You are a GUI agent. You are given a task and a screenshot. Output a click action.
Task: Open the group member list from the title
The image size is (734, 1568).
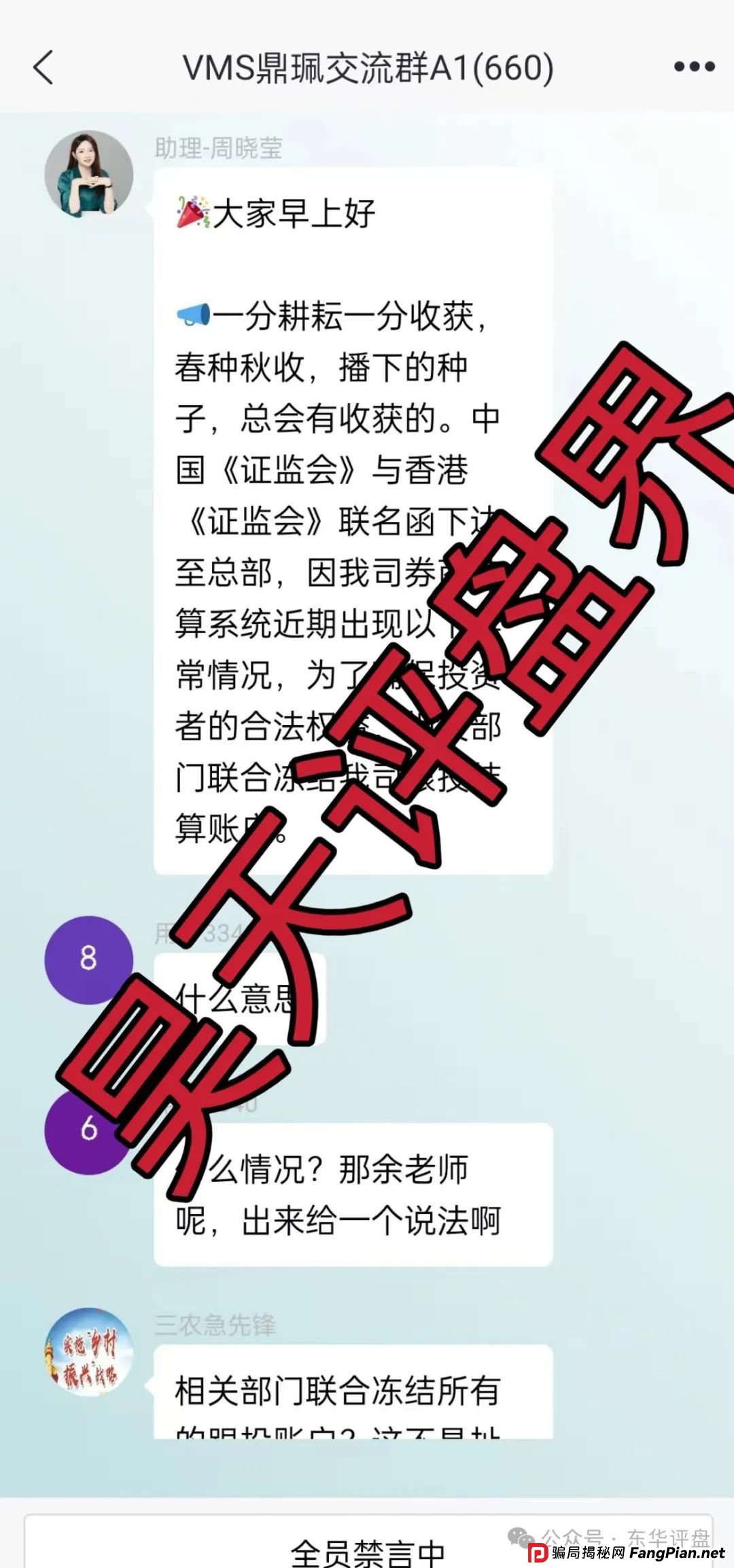click(367, 67)
